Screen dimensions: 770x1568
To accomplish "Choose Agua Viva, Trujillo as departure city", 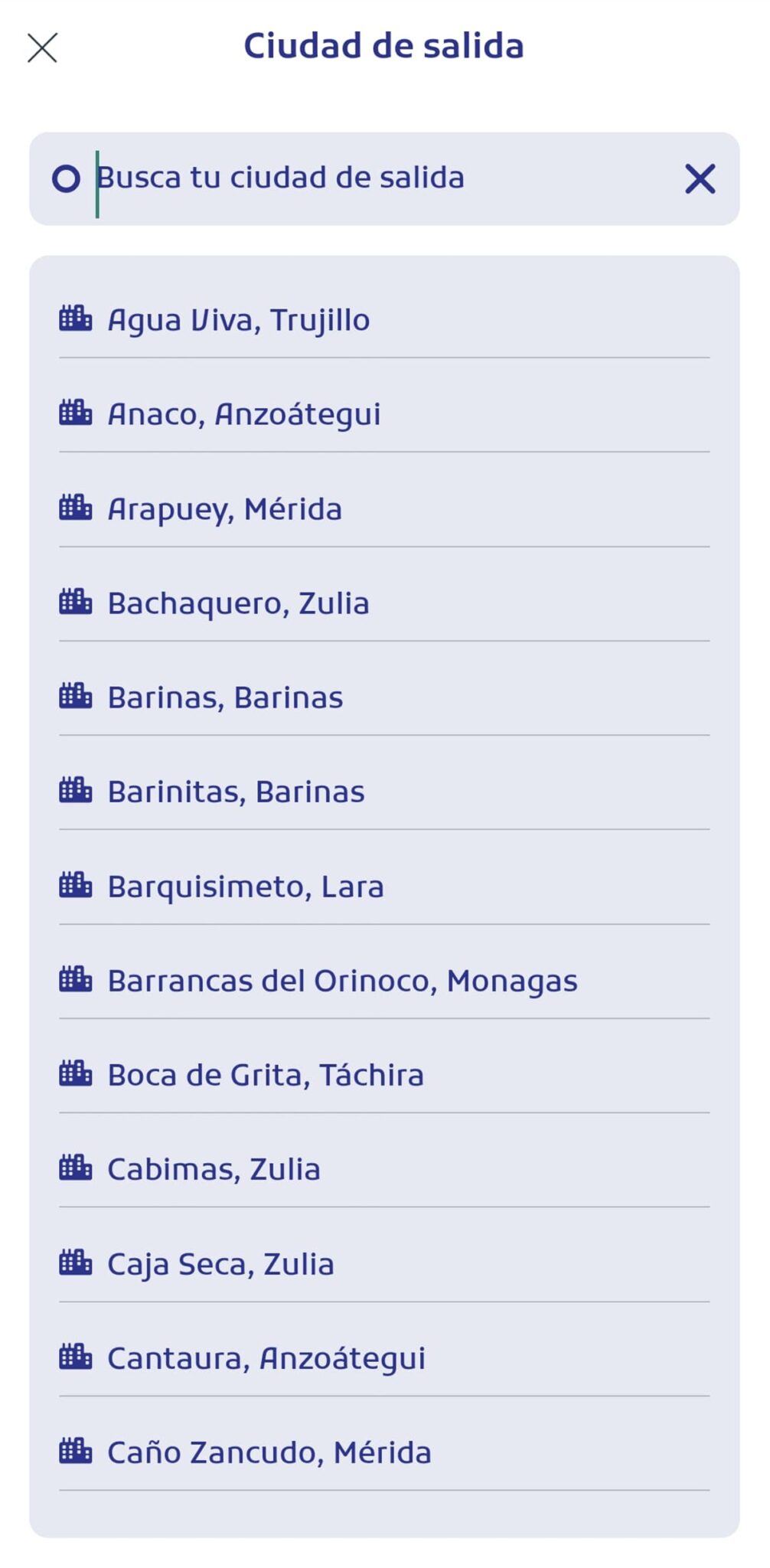I will pos(238,319).
